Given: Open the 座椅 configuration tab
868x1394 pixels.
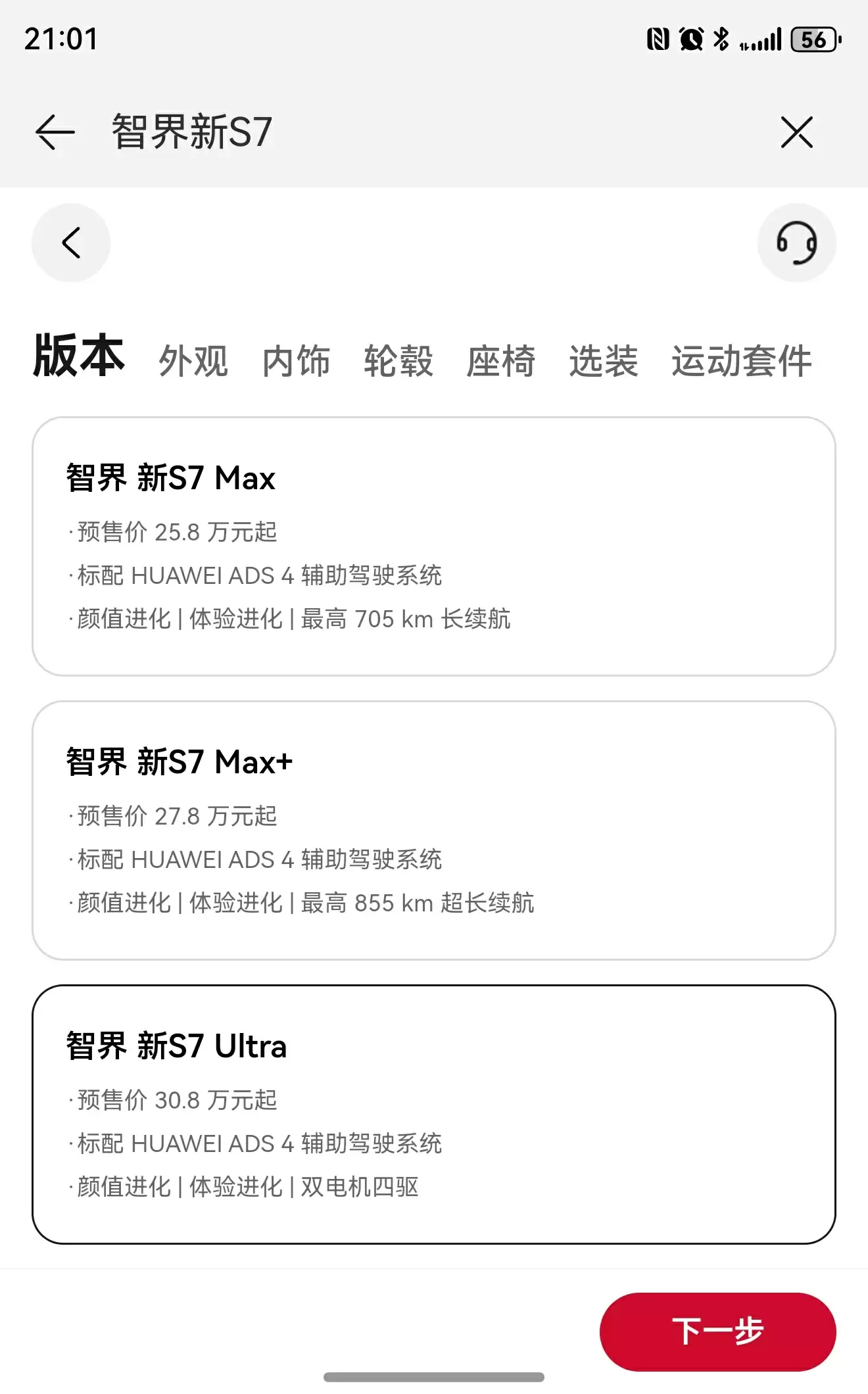Looking at the screenshot, I should click(501, 360).
